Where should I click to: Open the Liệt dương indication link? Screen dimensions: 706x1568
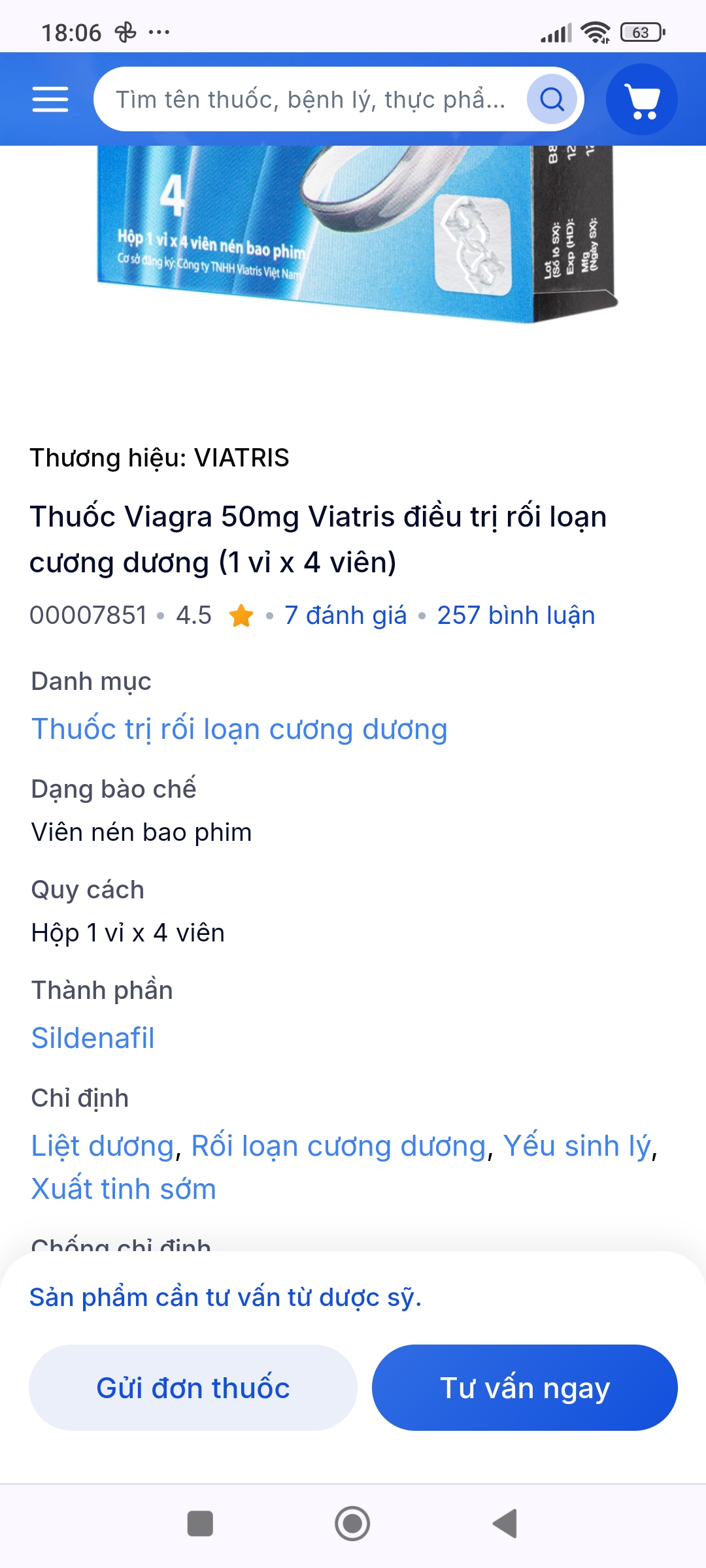point(103,1146)
